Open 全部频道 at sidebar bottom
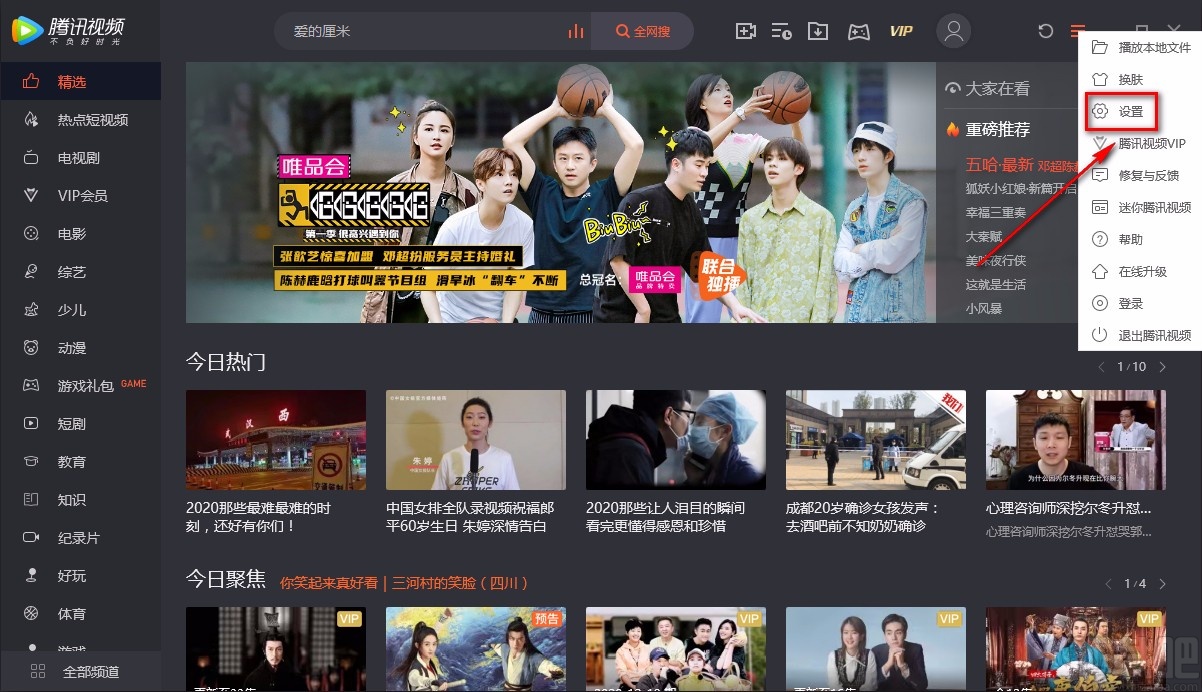Image resolution: width=1202 pixels, height=692 pixels. [80, 671]
